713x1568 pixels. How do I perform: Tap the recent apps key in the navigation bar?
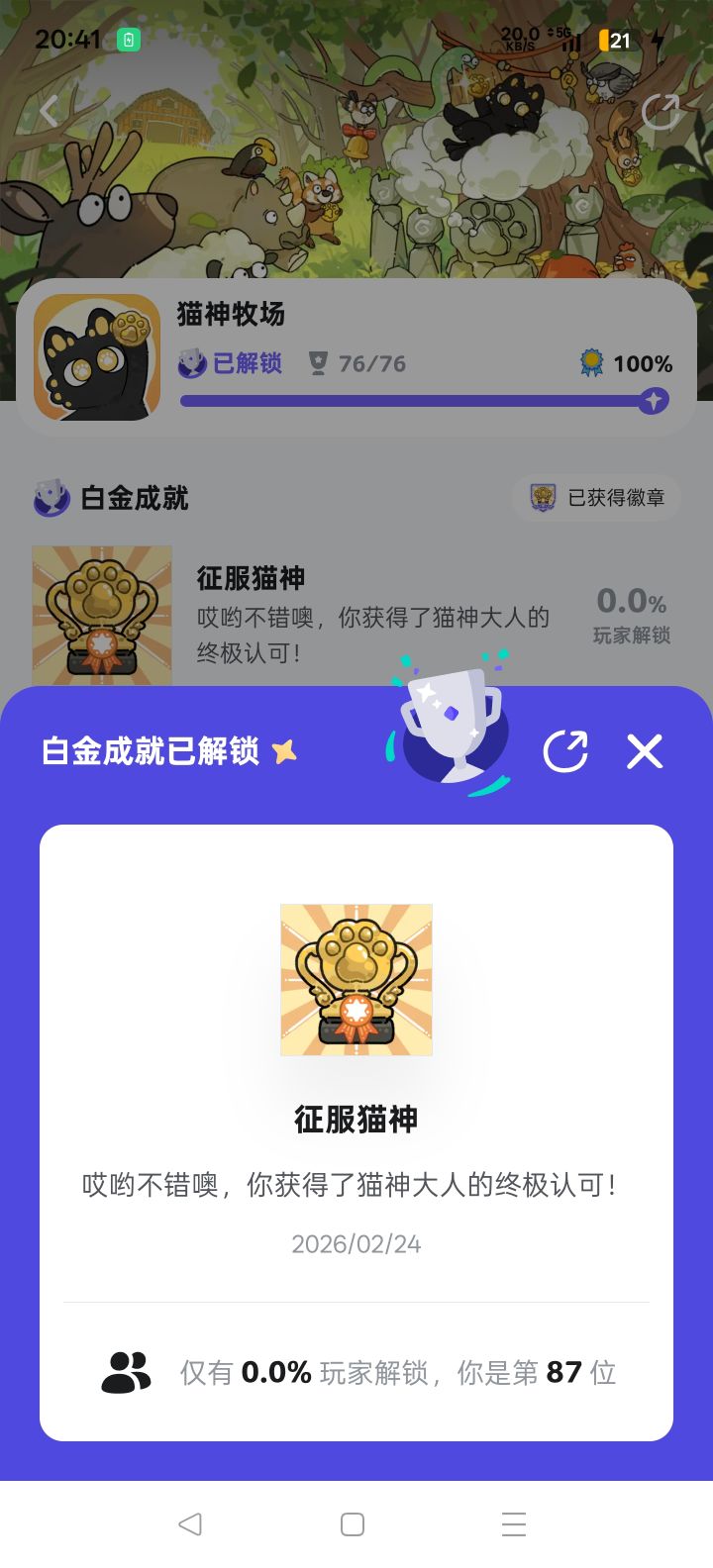(x=513, y=1524)
